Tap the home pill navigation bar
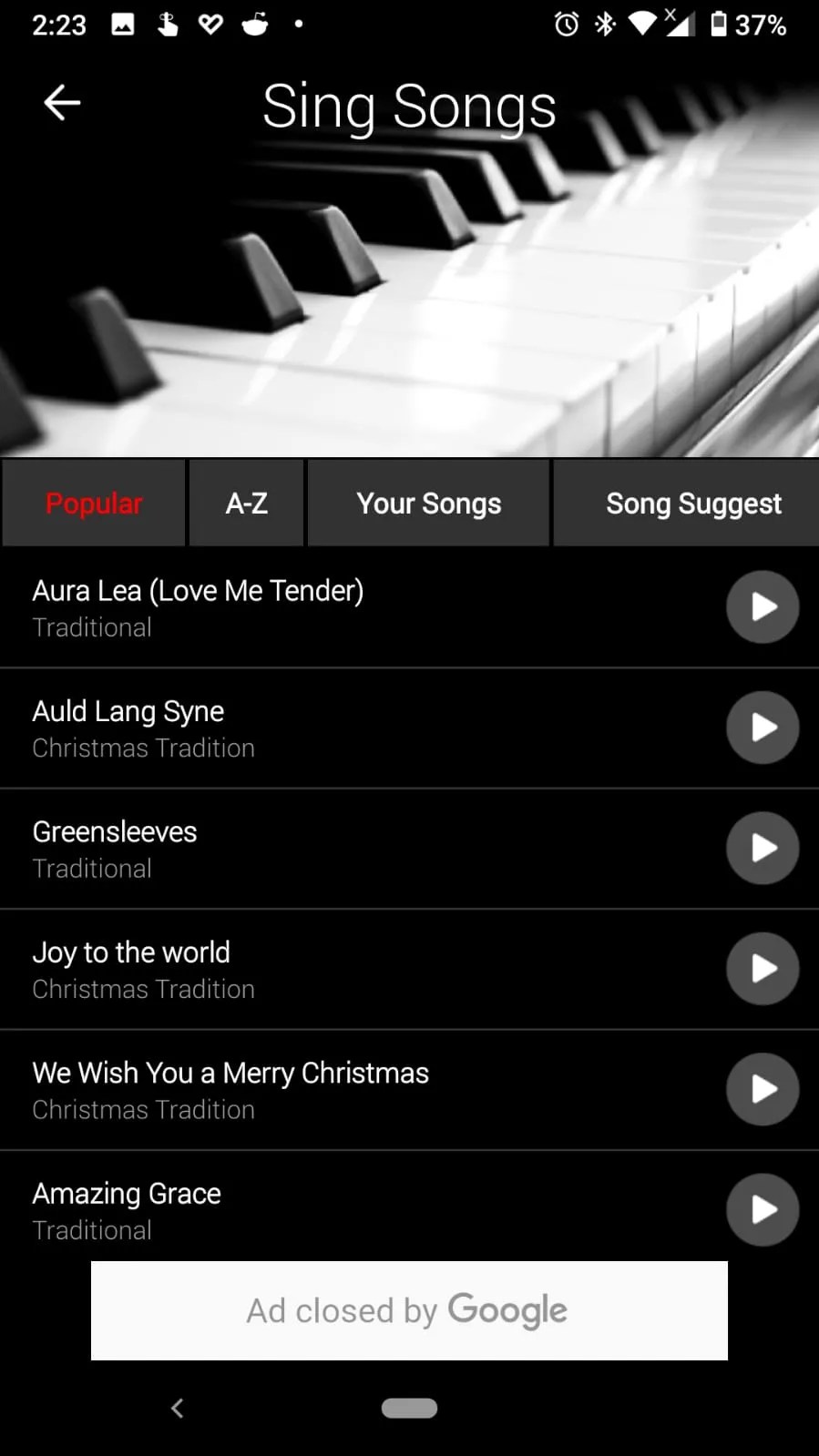The height and width of the screenshot is (1456, 819). pyautogui.click(x=409, y=1408)
